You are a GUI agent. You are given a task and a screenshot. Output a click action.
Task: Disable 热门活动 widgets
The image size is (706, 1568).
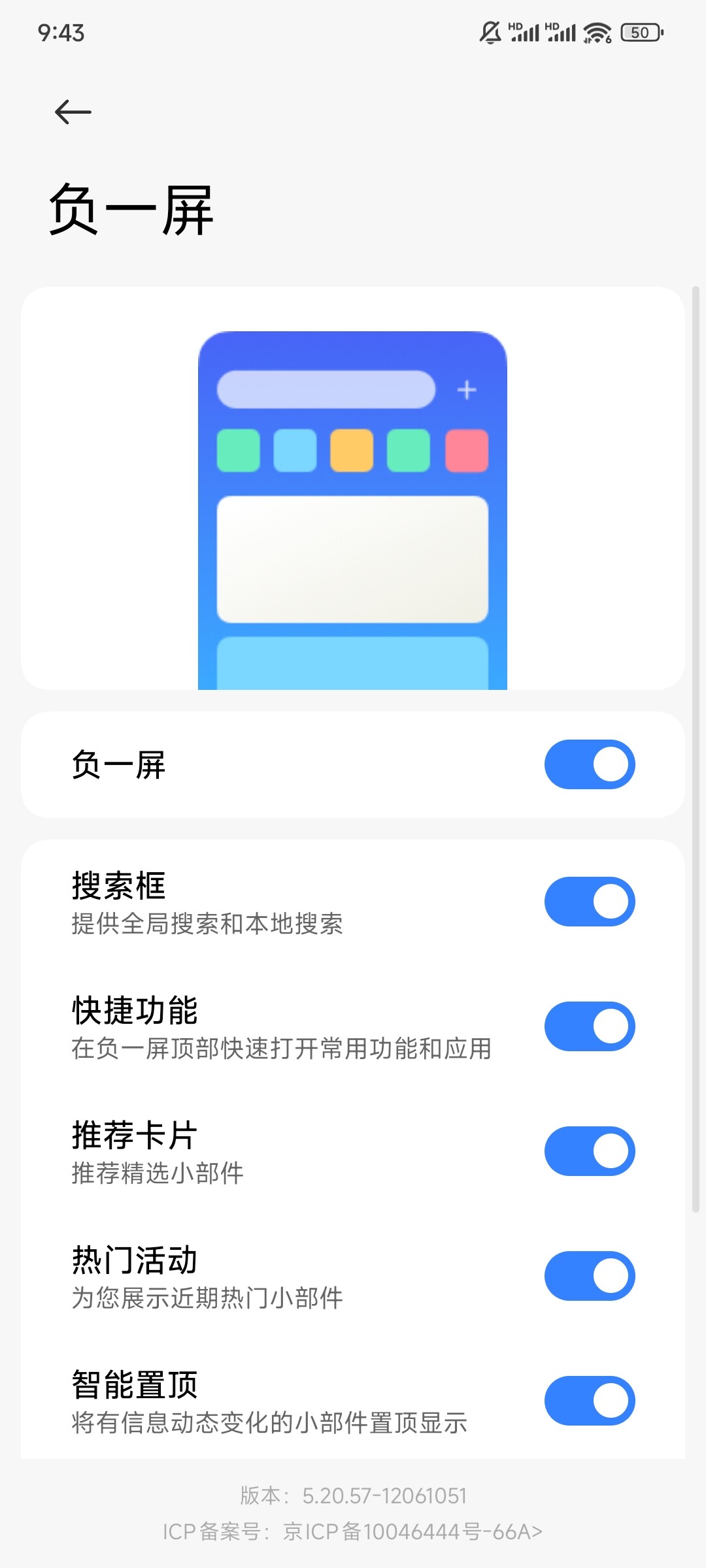click(590, 1276)
